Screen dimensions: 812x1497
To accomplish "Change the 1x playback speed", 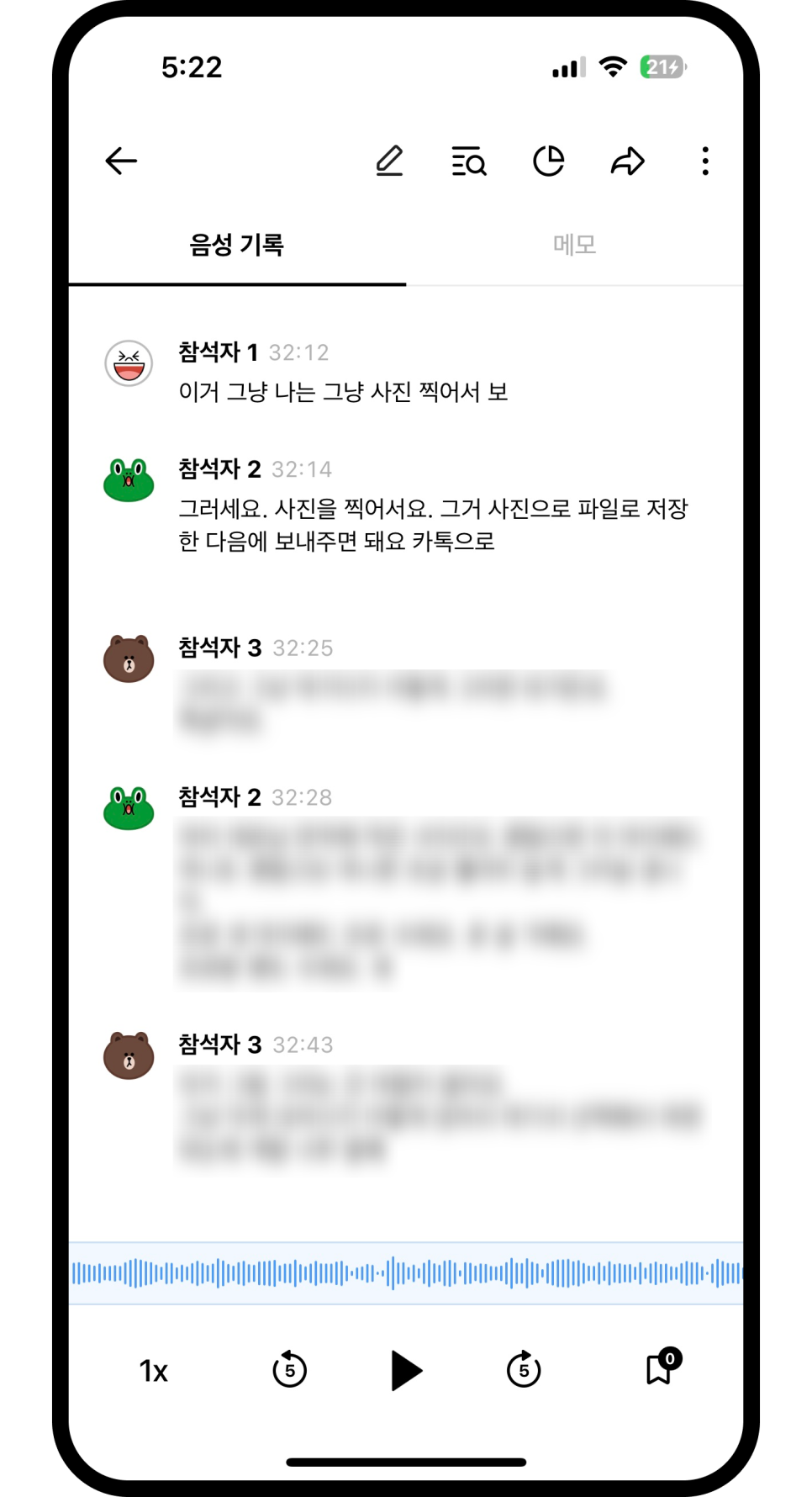I will (154, 1371).
